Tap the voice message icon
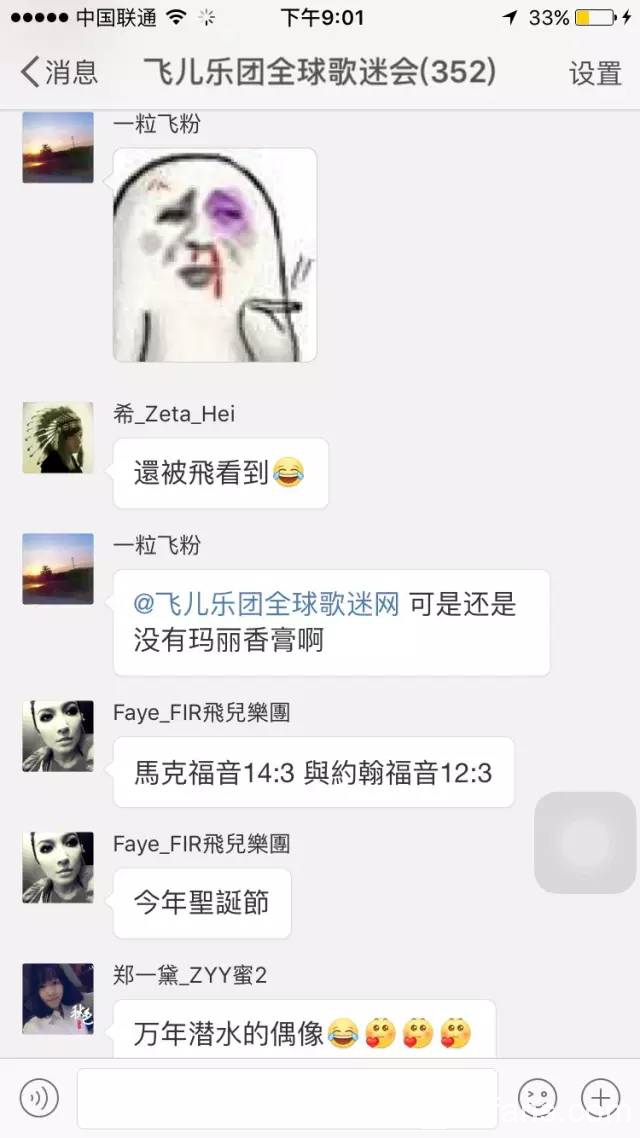 tap(39, 1097)
